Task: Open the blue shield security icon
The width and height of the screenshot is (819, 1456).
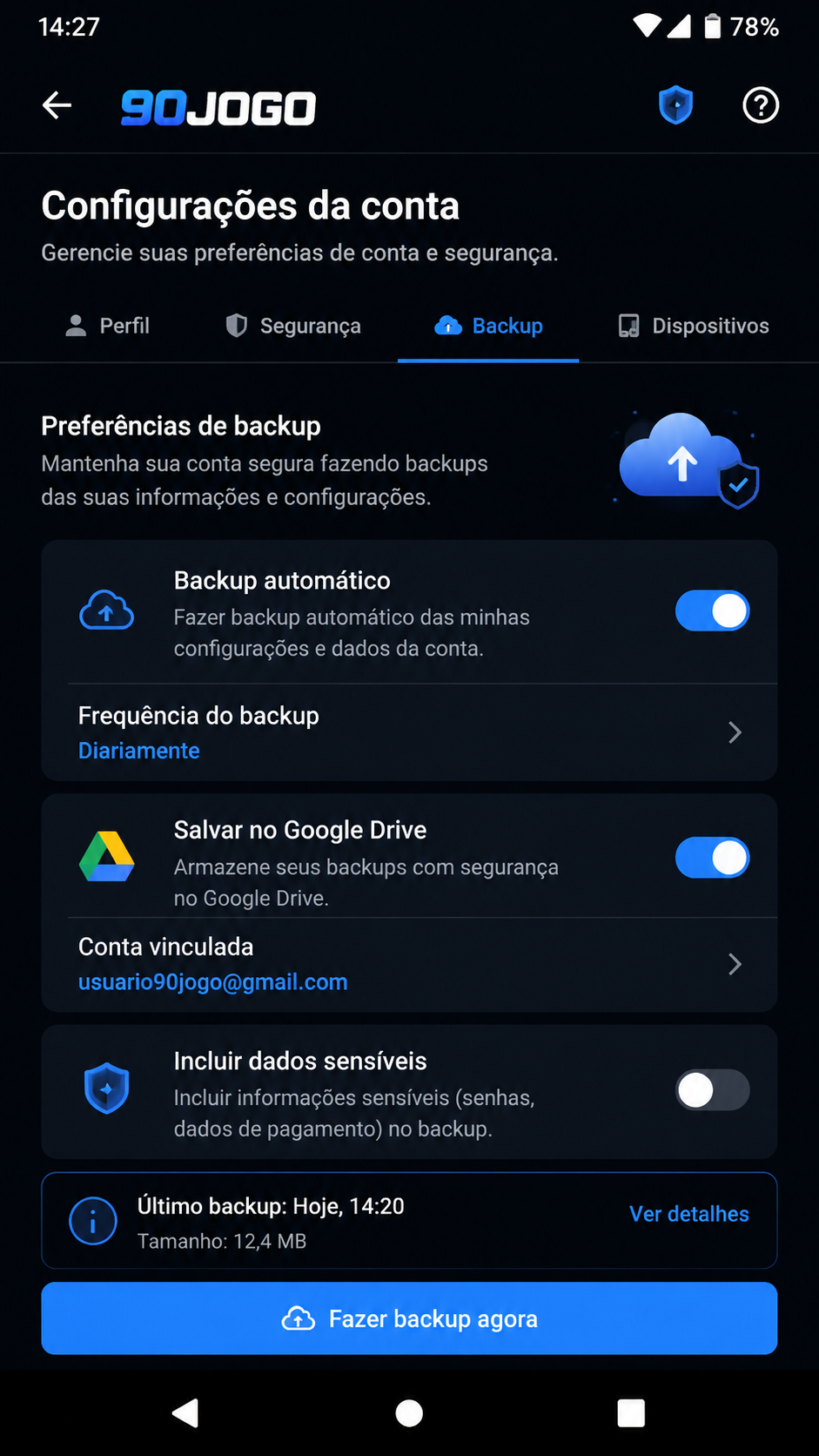Action: coord(675,105)
